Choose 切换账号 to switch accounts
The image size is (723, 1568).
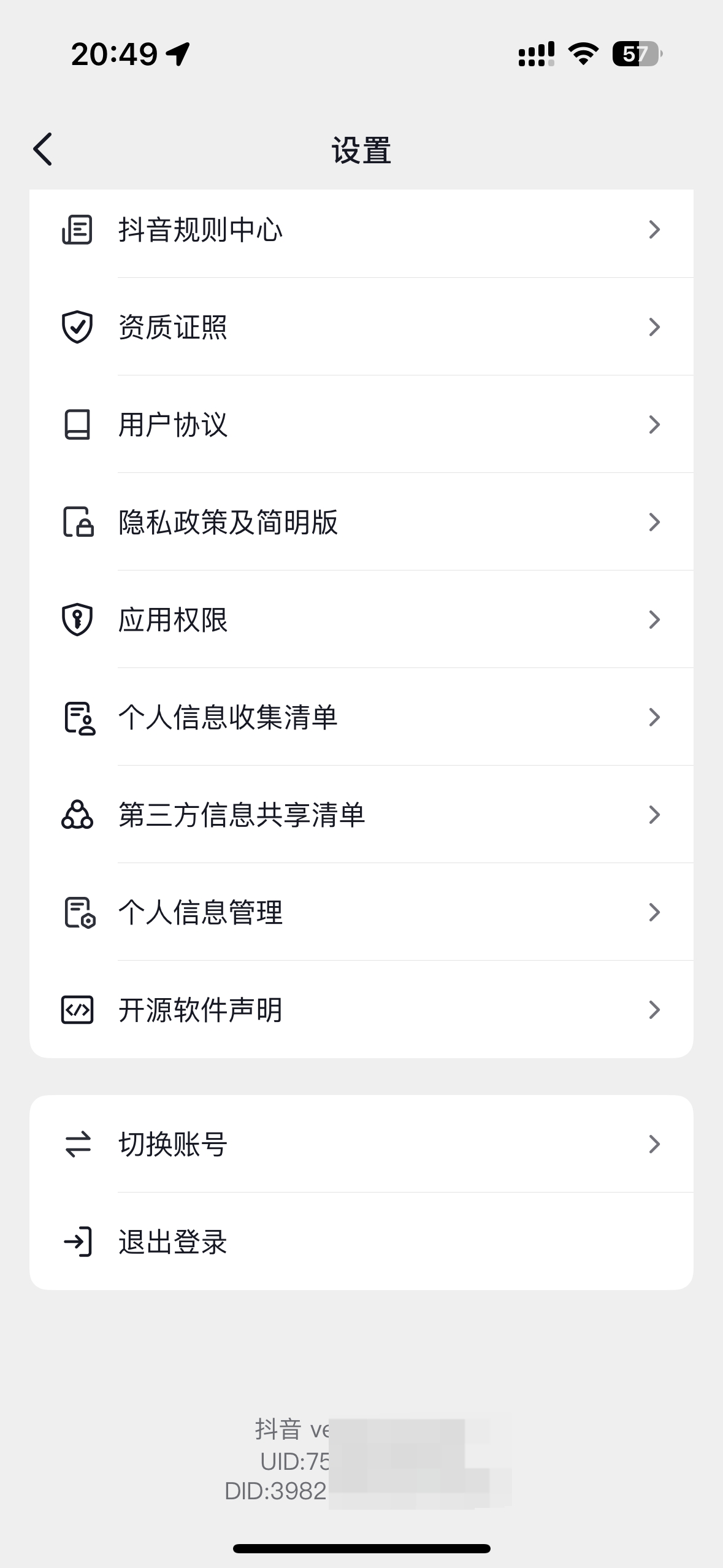click(x=361, y=1144)
